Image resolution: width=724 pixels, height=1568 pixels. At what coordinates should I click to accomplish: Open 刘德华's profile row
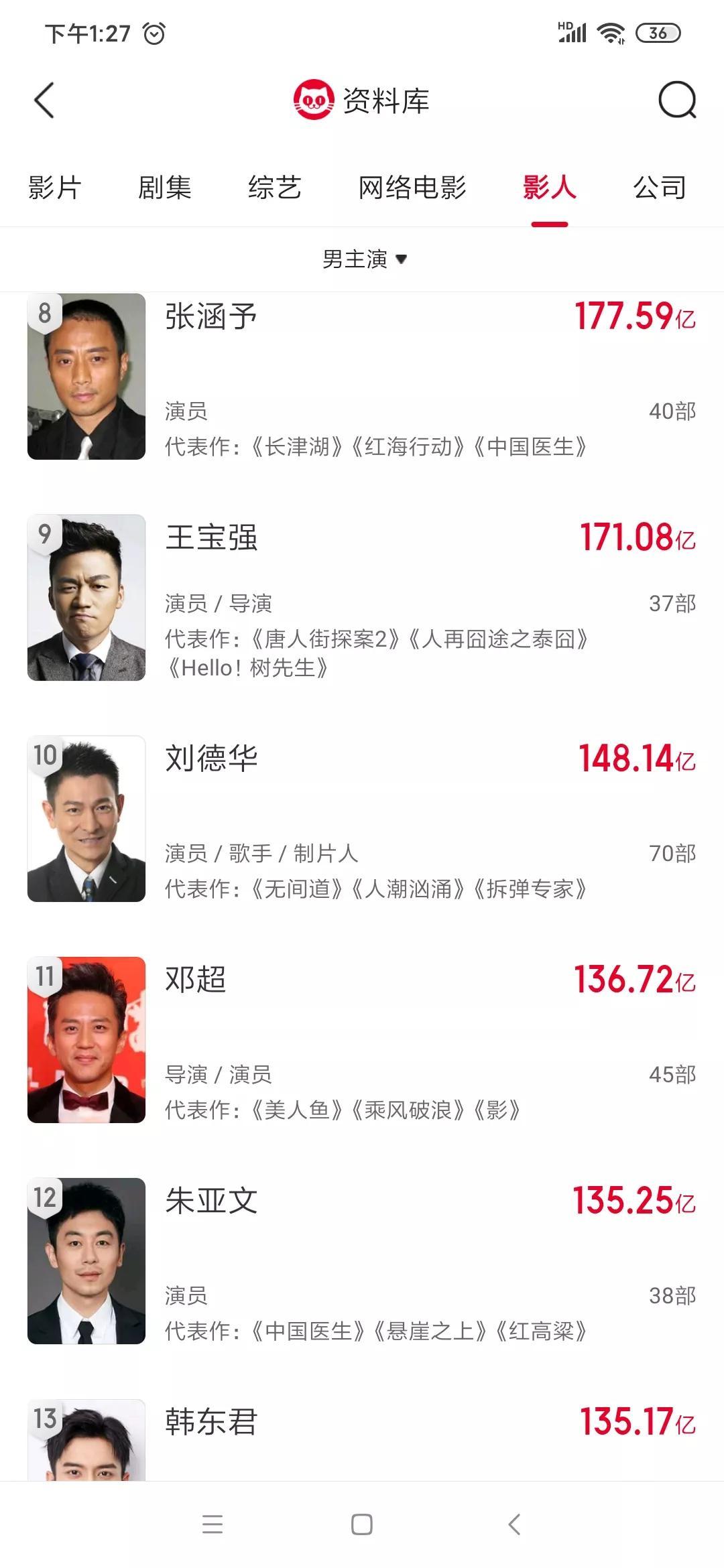[x=362, y=819]
